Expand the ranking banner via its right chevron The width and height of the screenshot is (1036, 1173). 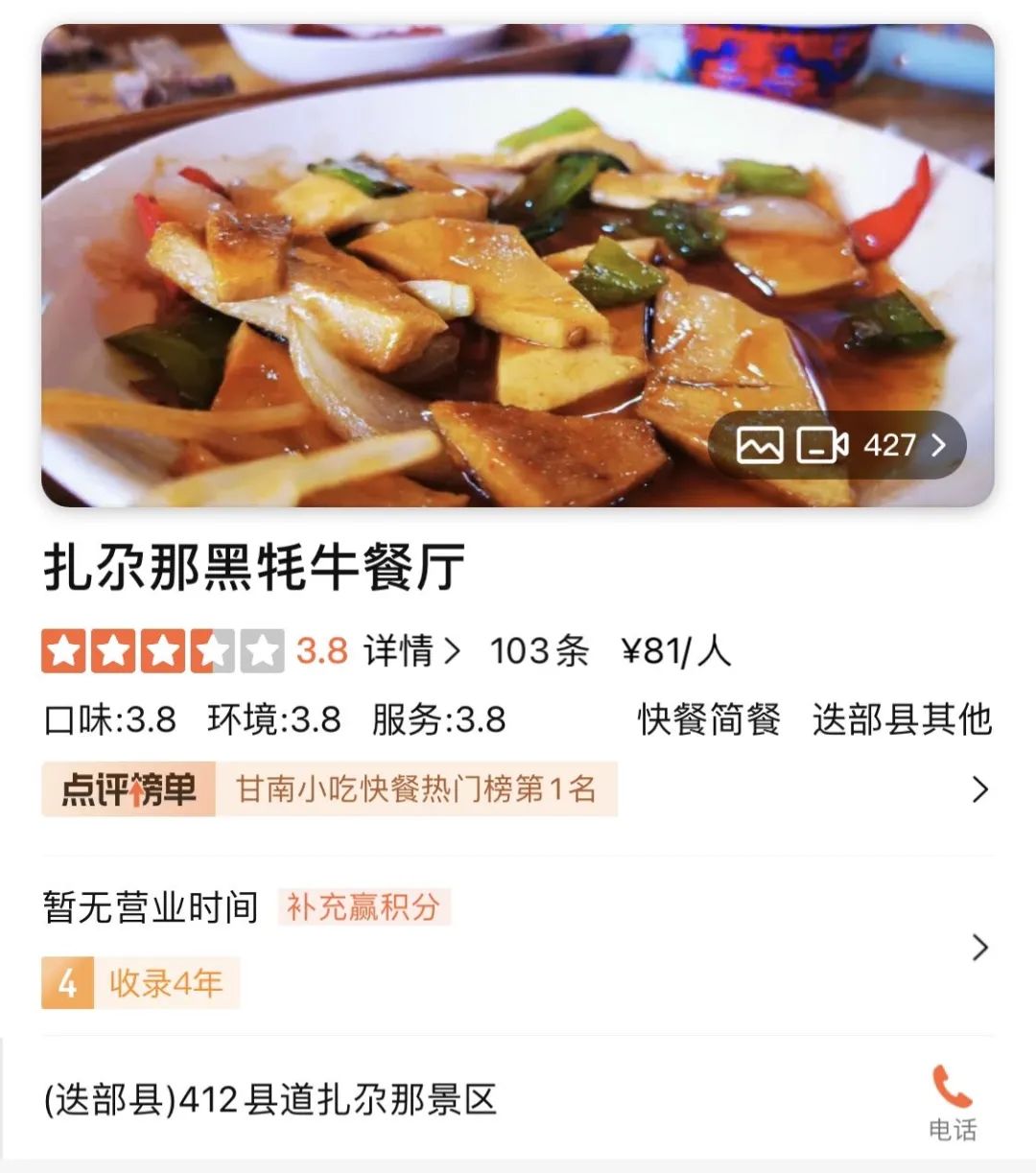click(979, 786)
